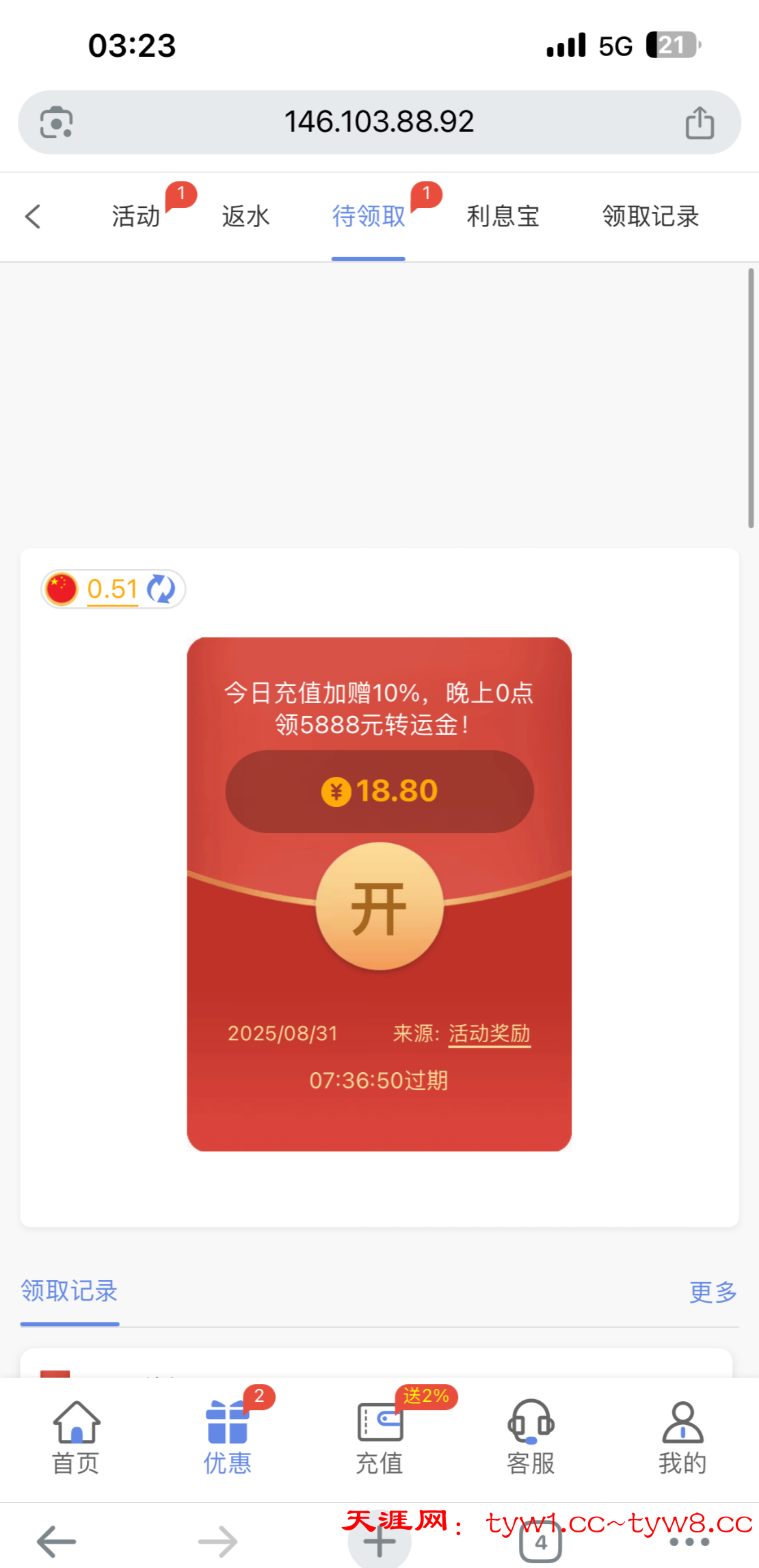Tap the address bar showing 146.103.88.92
The height and width of the screenshot is (1568, 759).
(379, 122)
